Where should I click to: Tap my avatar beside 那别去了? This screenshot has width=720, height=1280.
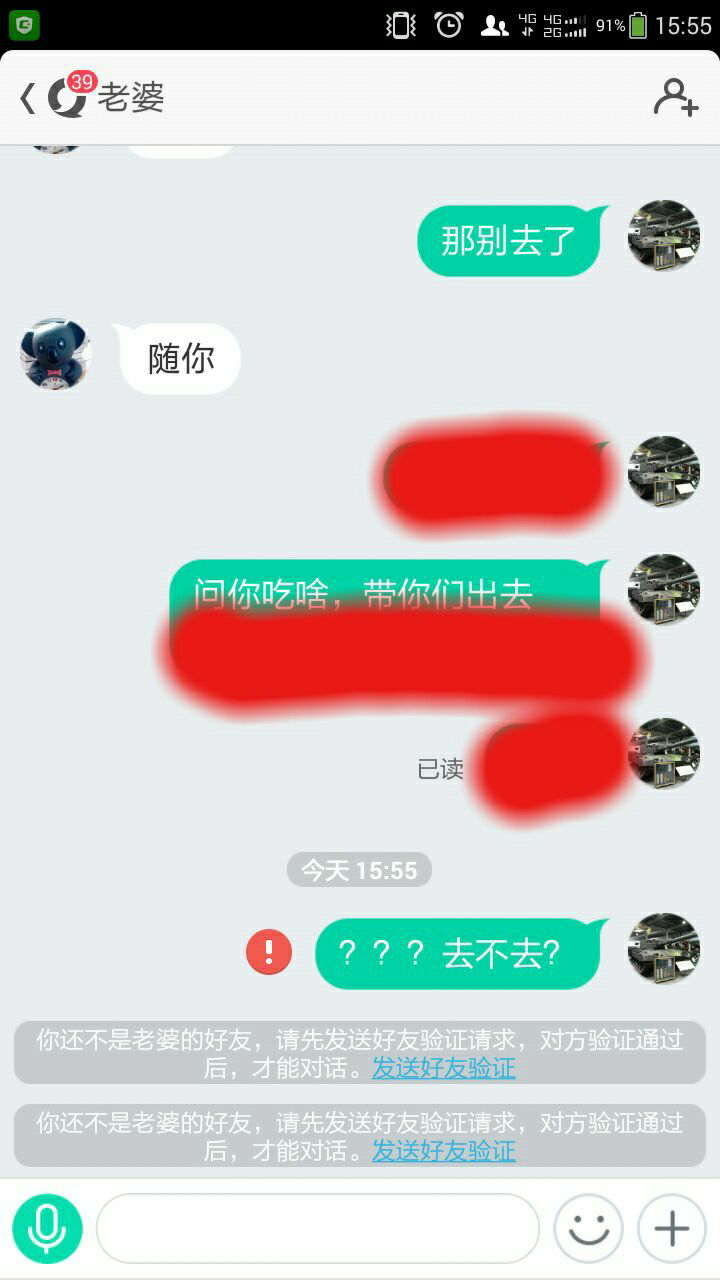pyautogui.click(x=664, y=236)
